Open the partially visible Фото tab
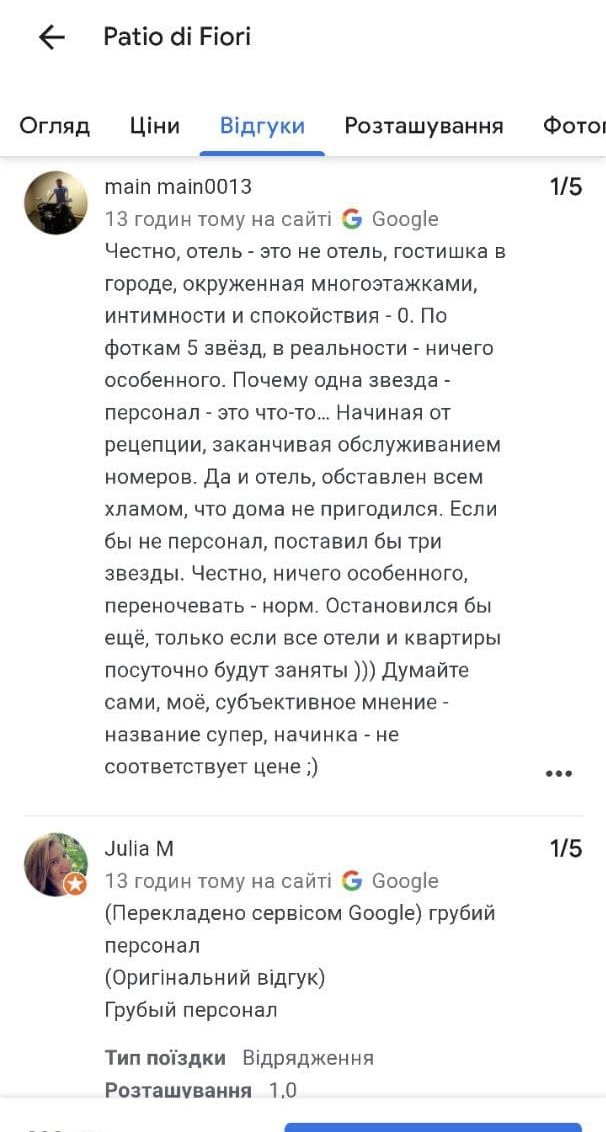 (575, 126)
